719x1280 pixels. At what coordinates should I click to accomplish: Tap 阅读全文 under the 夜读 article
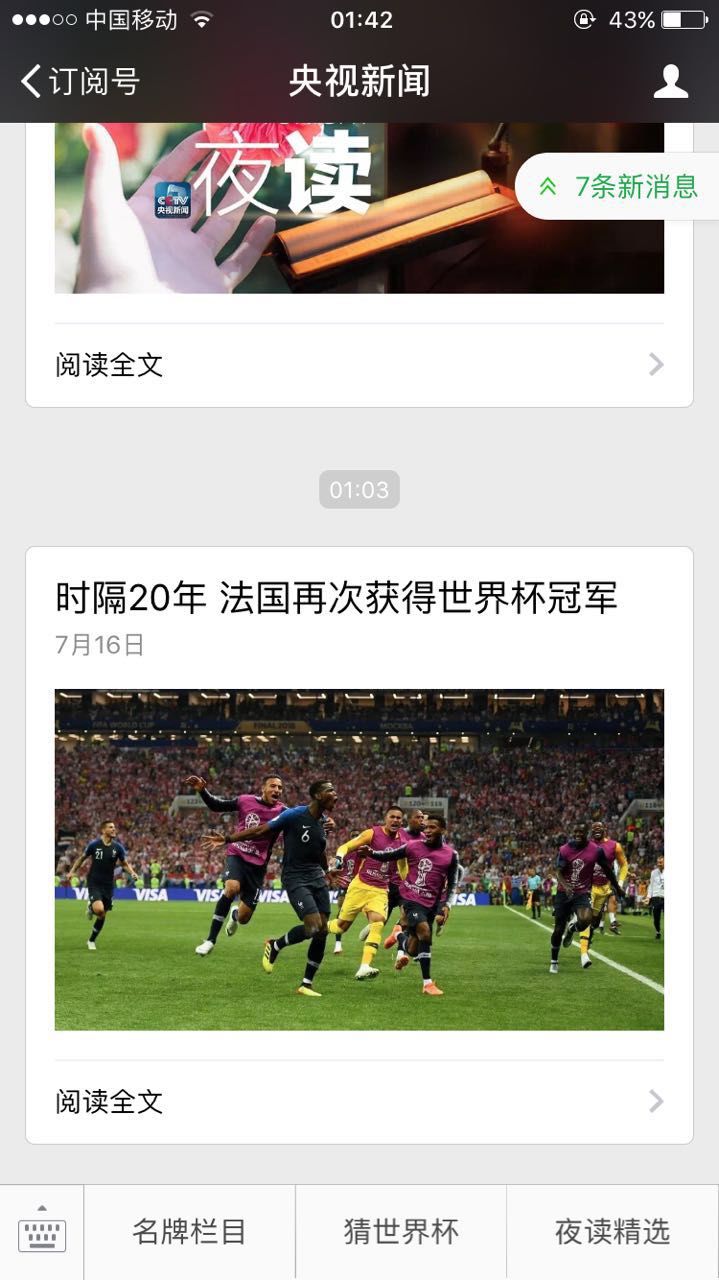click(359, 365)
